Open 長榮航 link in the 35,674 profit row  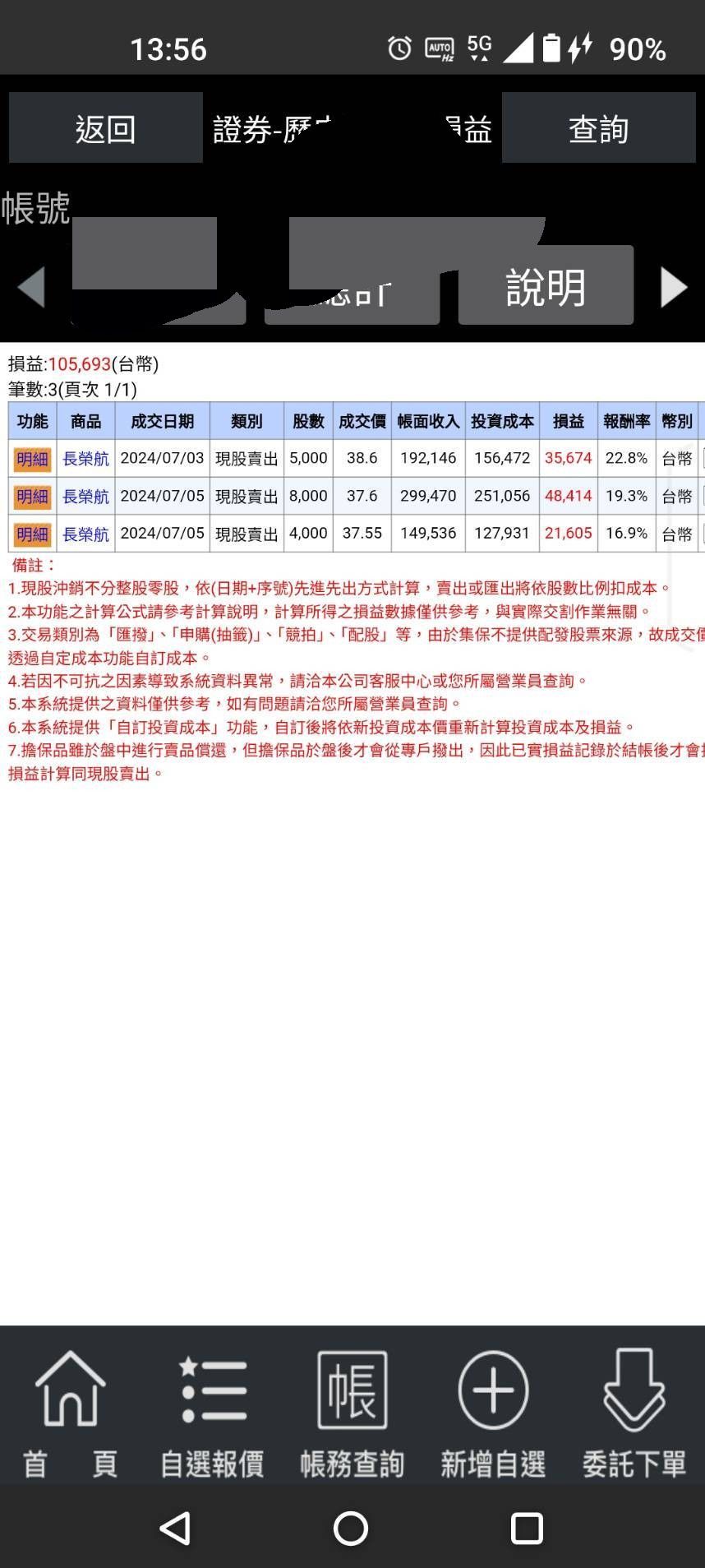click(85, 459)
